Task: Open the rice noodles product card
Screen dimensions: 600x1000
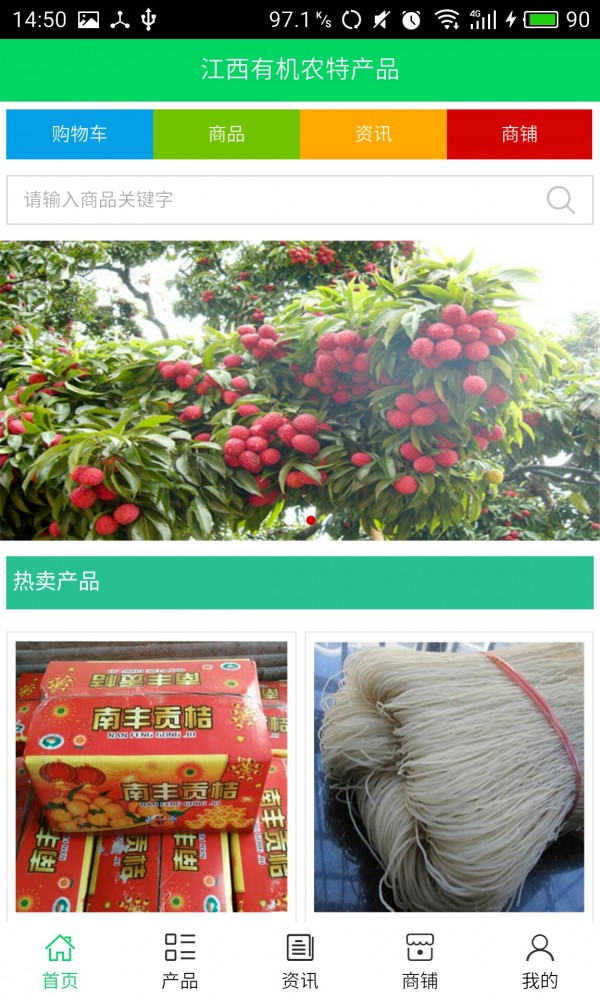Action: pos(449,776)
